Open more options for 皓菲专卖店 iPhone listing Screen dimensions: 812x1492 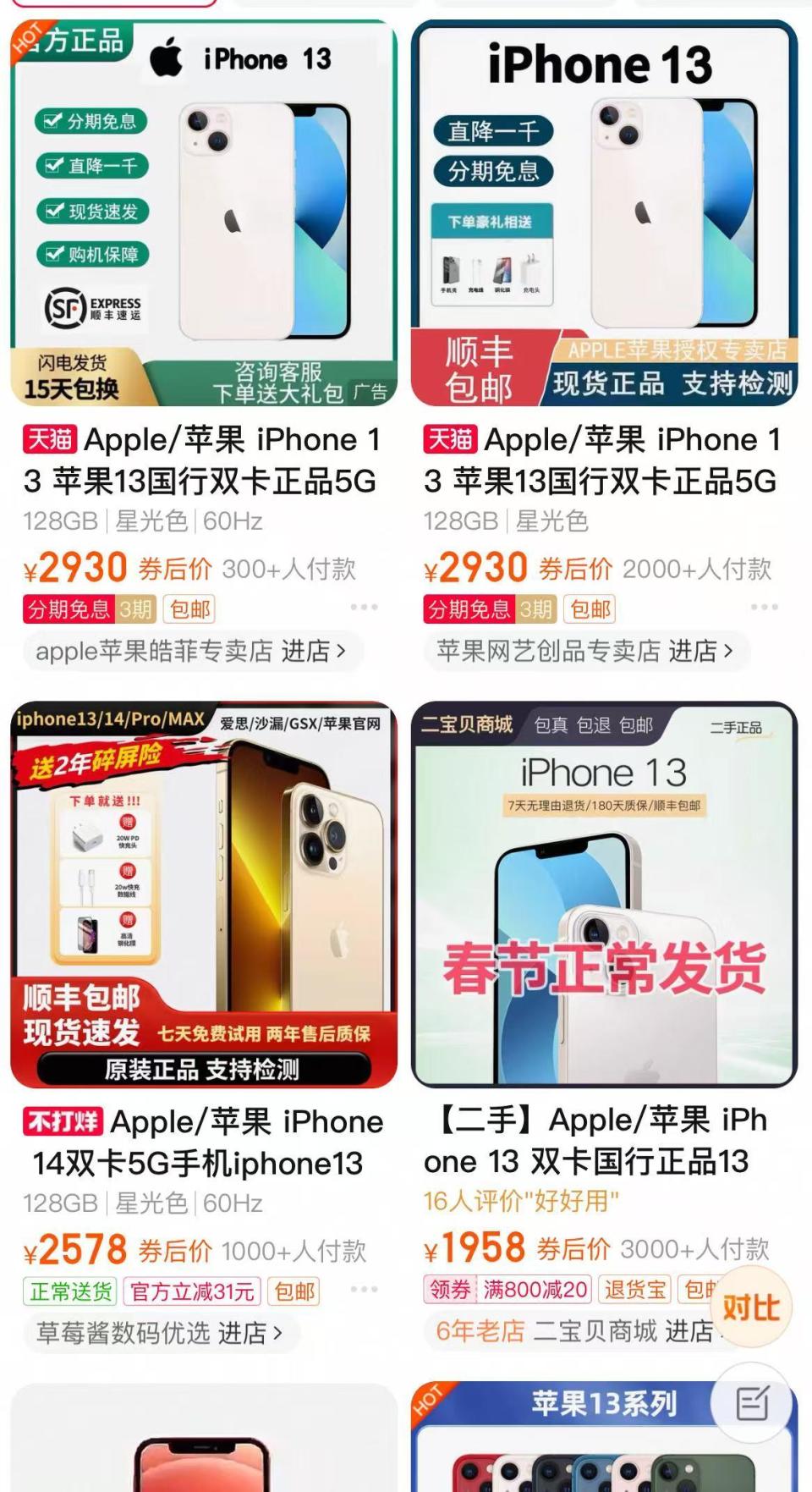pos(364,607)
